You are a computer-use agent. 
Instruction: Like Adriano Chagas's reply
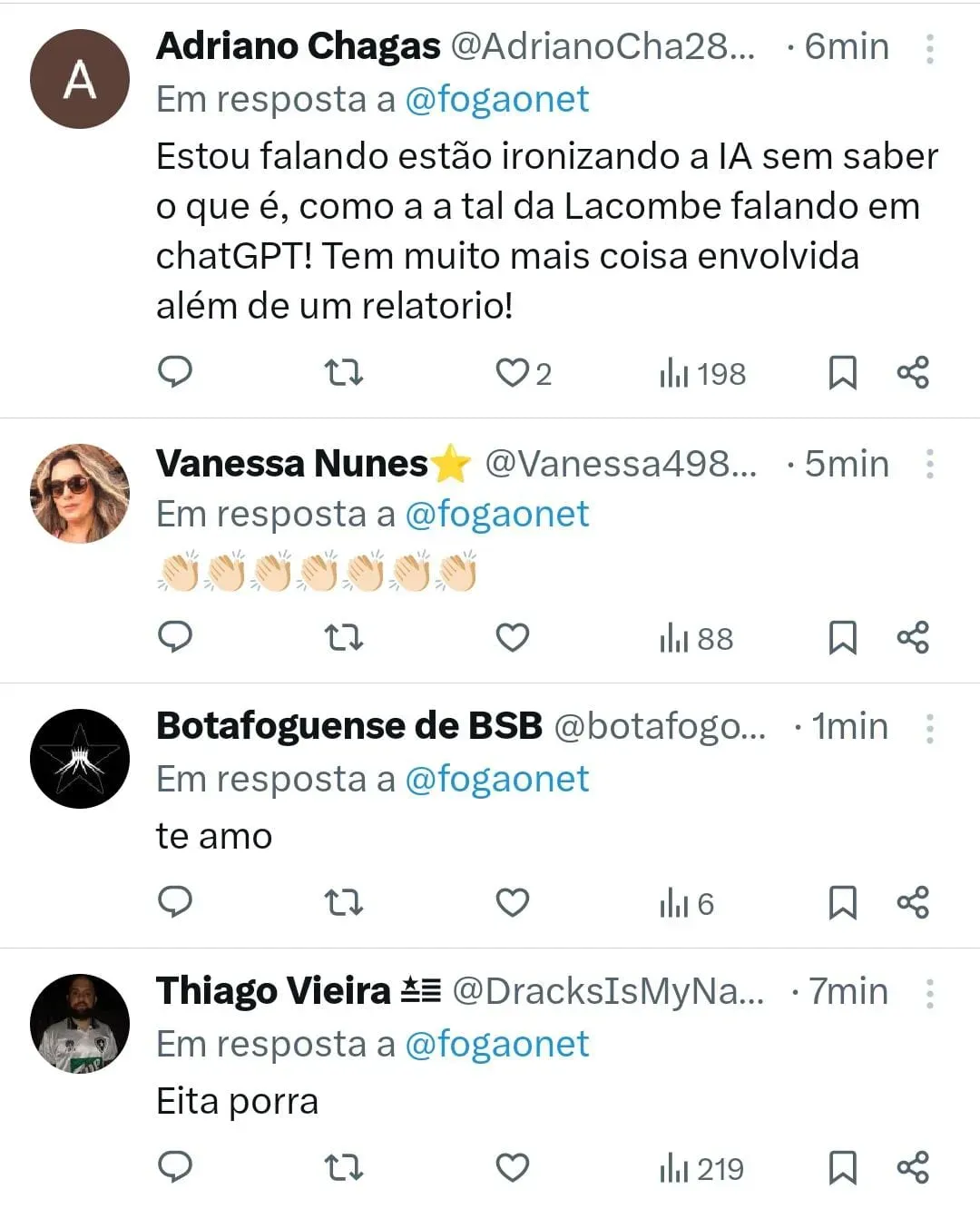513,372
